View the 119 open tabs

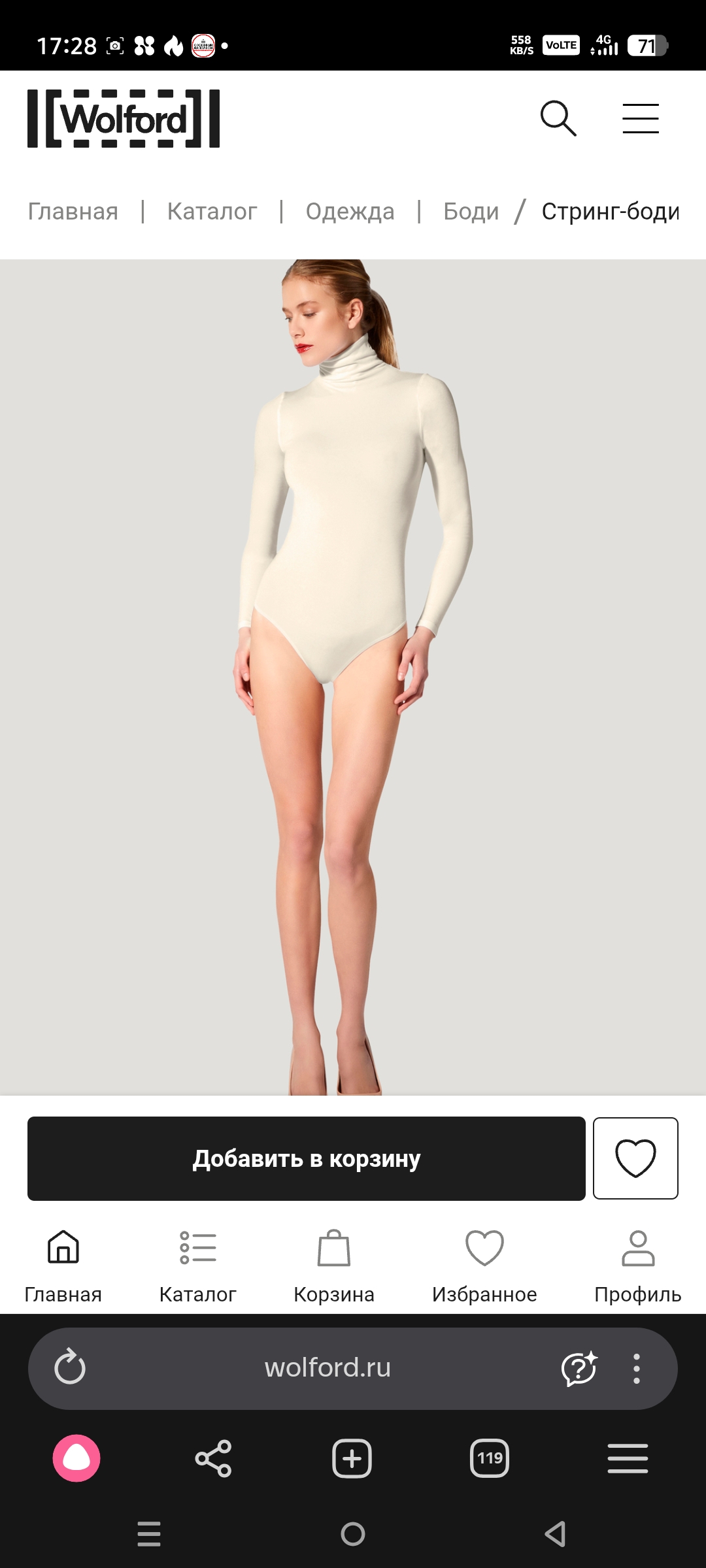490,1458
